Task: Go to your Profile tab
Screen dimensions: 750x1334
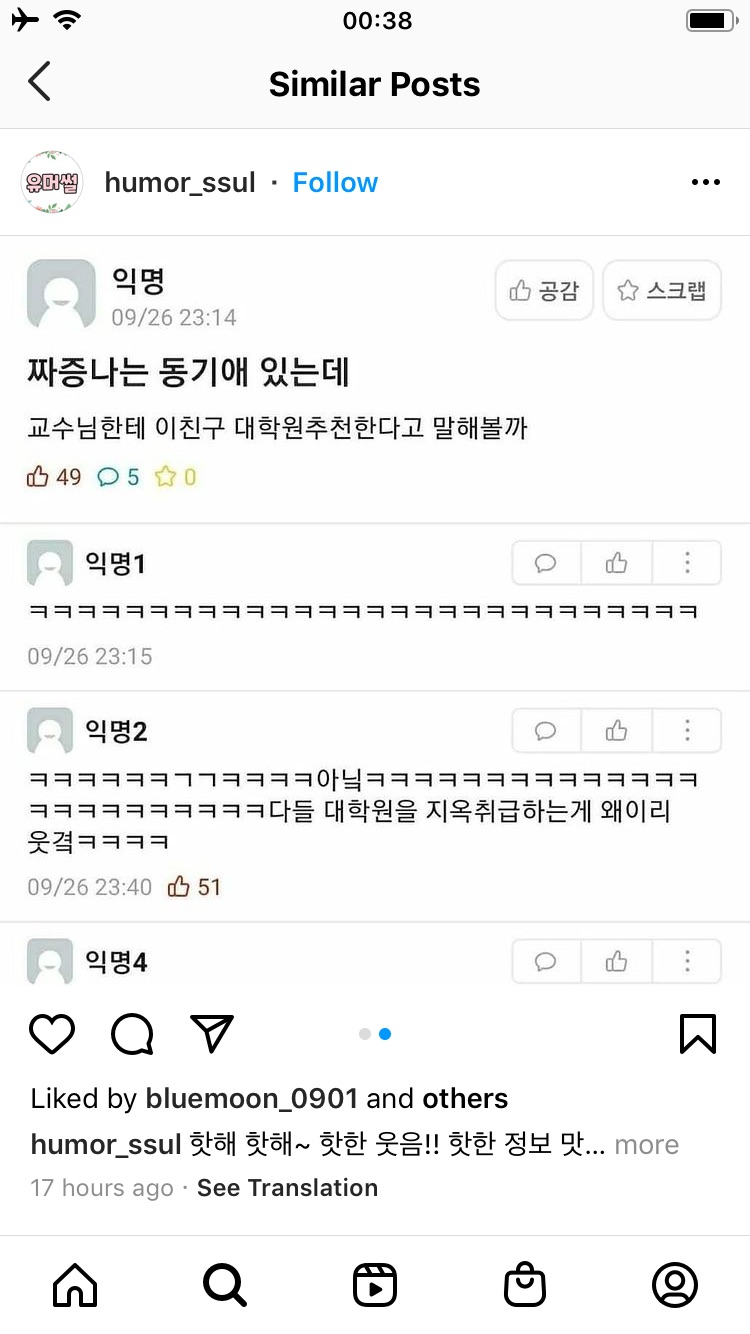Action: pyautogui.click(x=675, y=1285)
